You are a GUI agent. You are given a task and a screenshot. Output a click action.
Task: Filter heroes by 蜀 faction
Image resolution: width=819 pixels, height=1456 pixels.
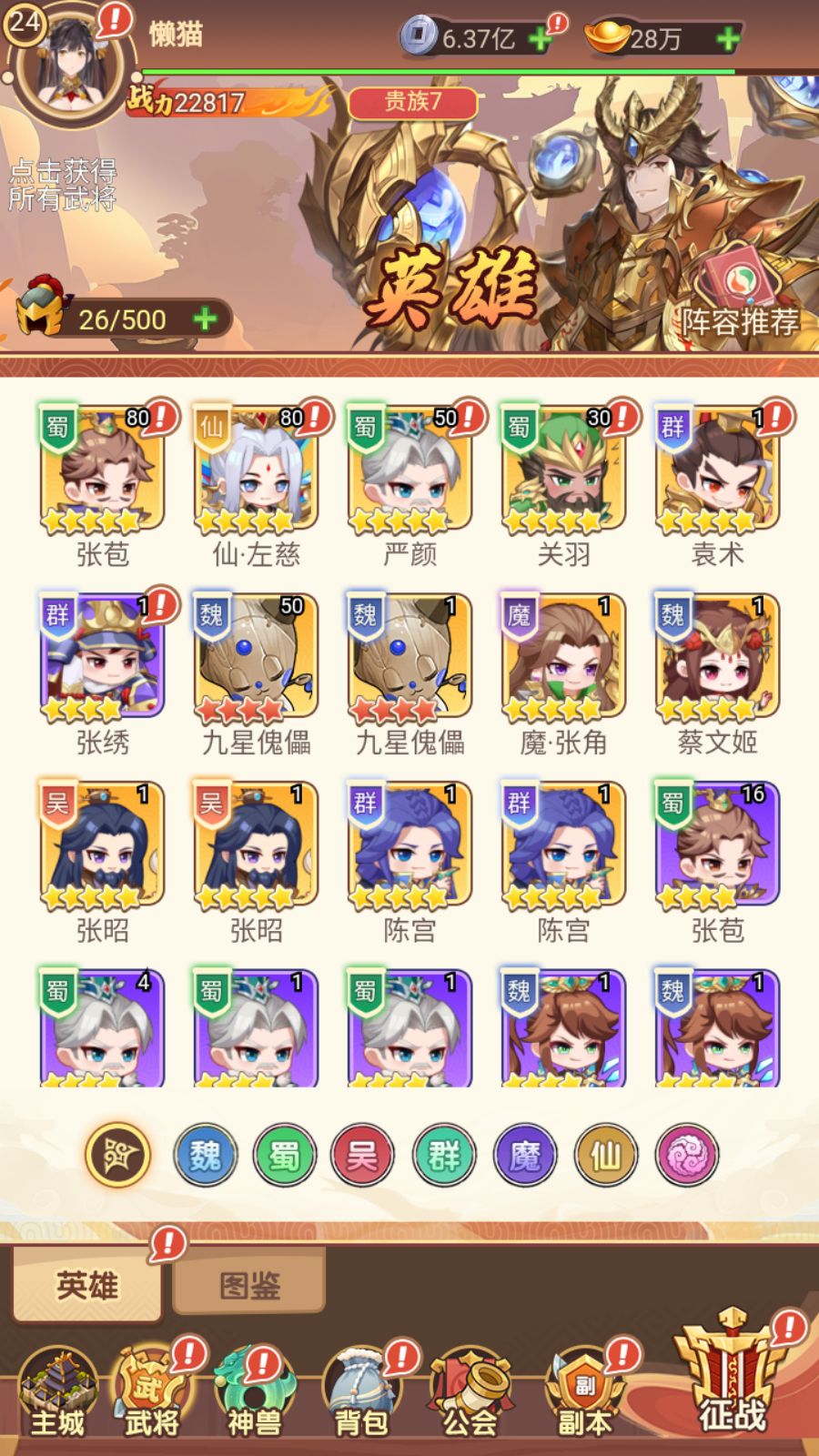tap(284, 1156)
